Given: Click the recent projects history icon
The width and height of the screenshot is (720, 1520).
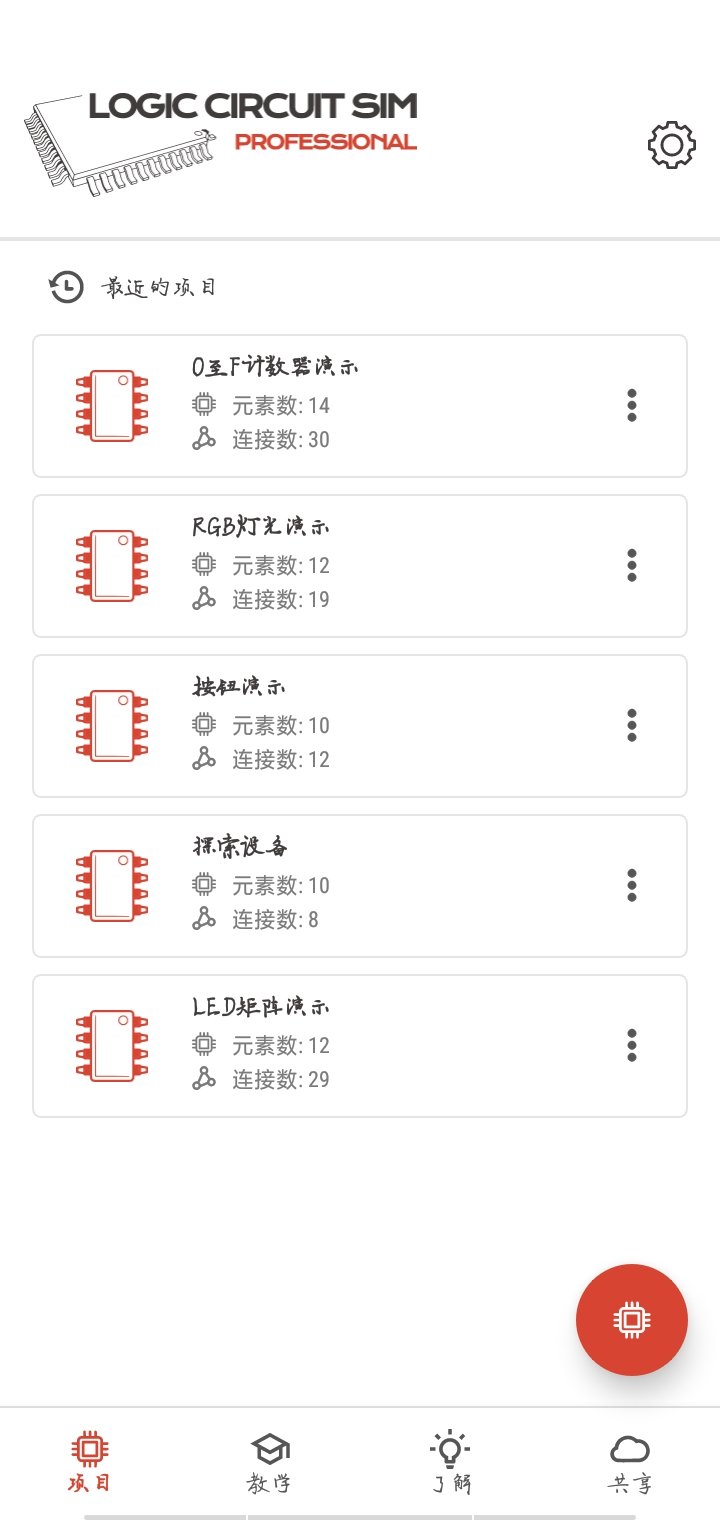Looking at the screenshot, I should pyautogui.click(x=62, y=287).
